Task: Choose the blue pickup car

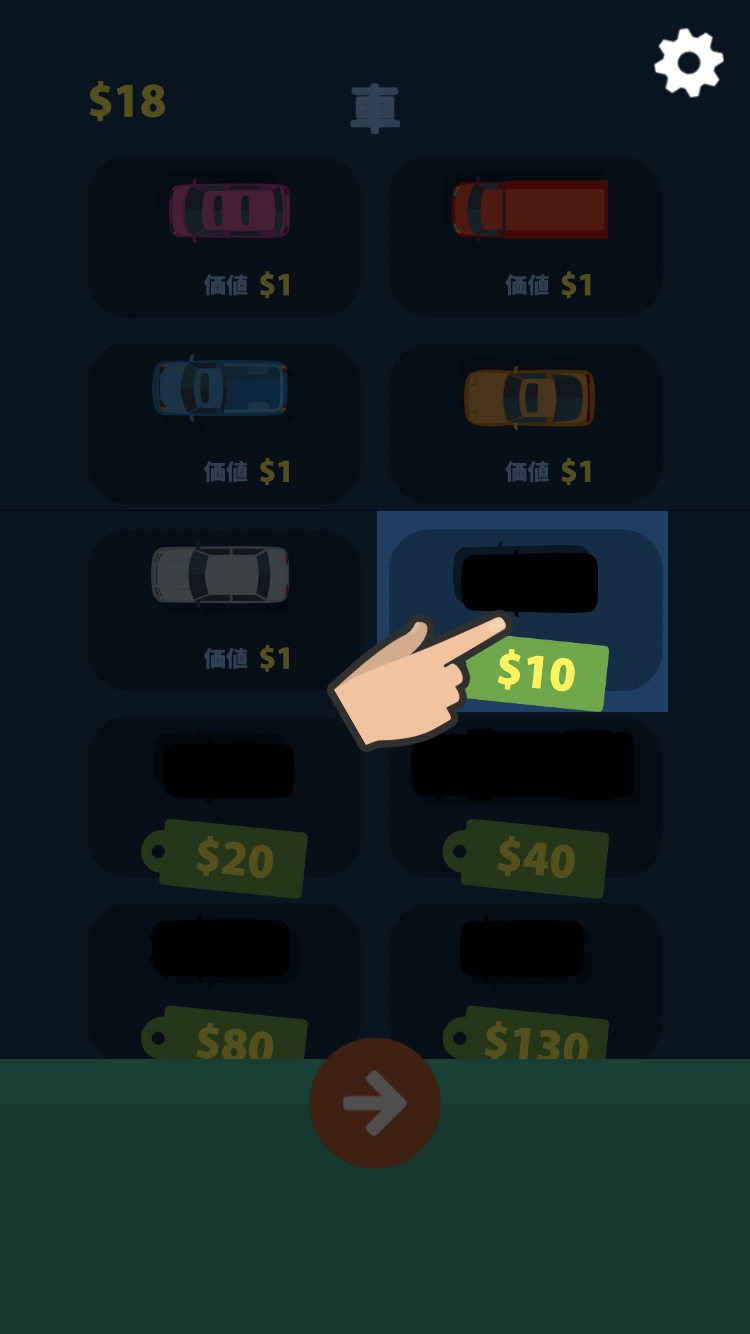Action: [x=224, y=423]
